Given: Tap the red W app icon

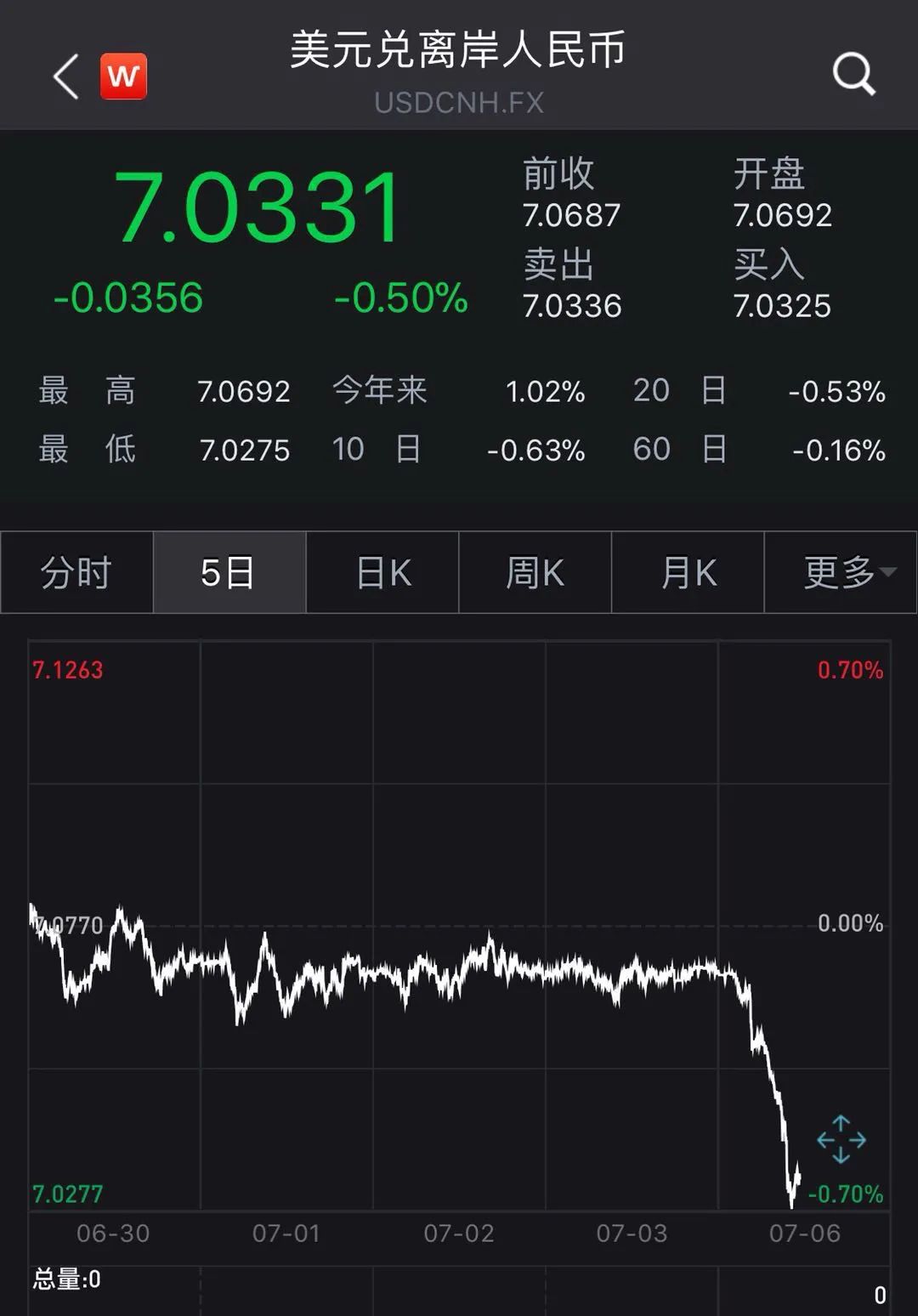Looking at the screenshot, I should [124, 77].
